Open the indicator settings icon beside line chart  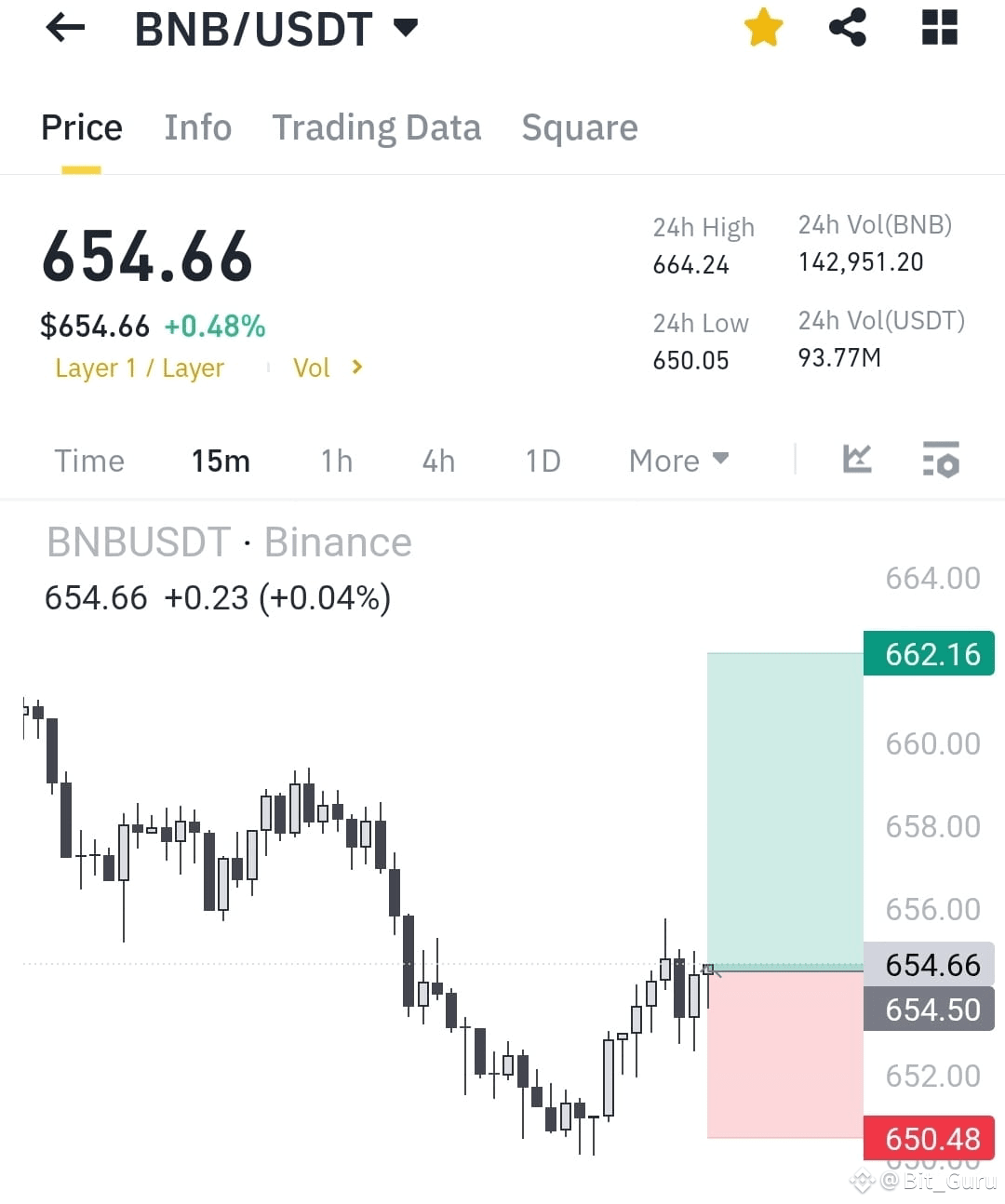click(x=940, y=460)
